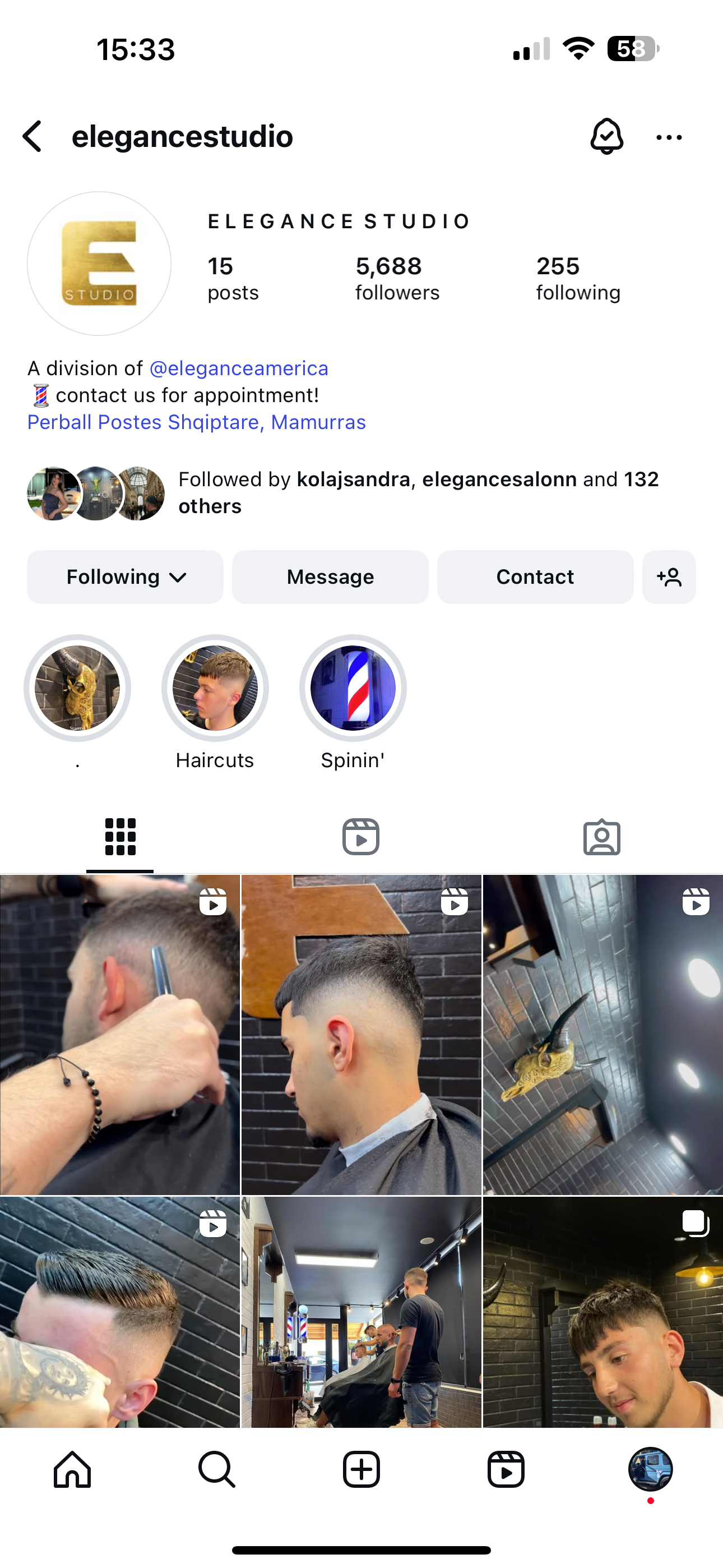This screenshot has height=1568, width=723.
Task: Open the Perball Postes Shqiptare address link
Action: pyautogui.click(x=197, y=422)
